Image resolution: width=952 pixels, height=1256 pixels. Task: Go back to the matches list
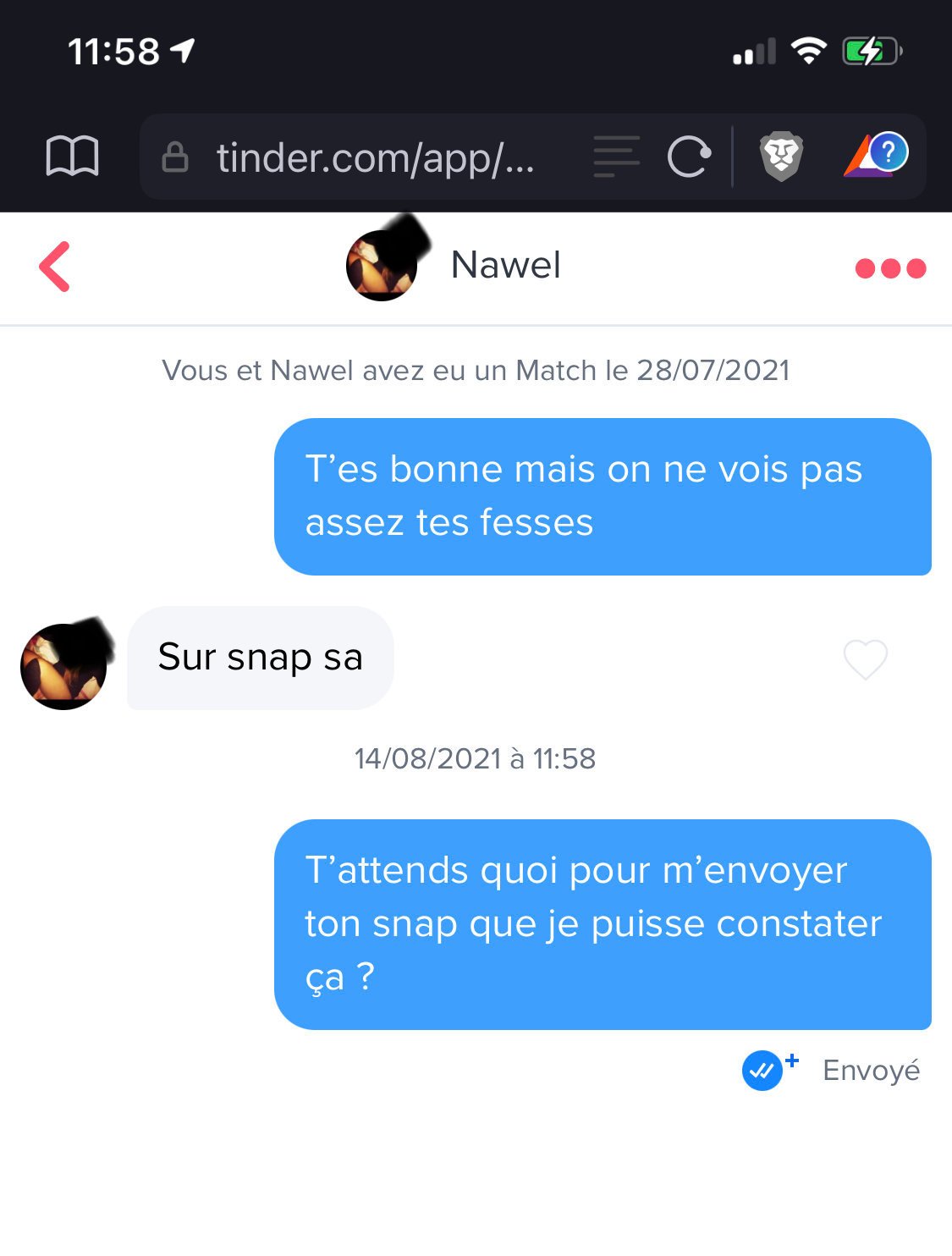55,267
